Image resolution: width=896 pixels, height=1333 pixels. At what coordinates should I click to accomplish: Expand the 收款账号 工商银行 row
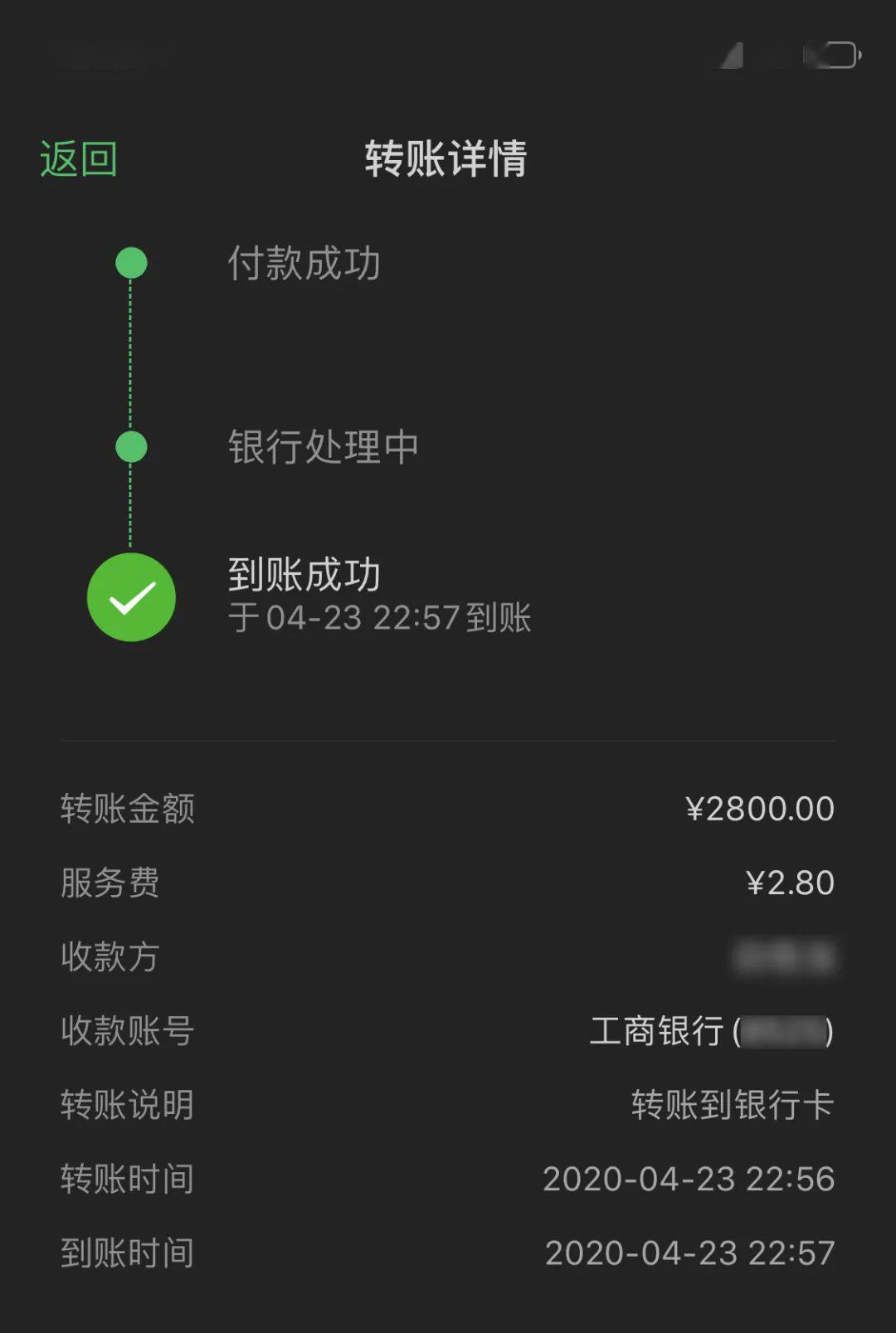[448, 1031]
